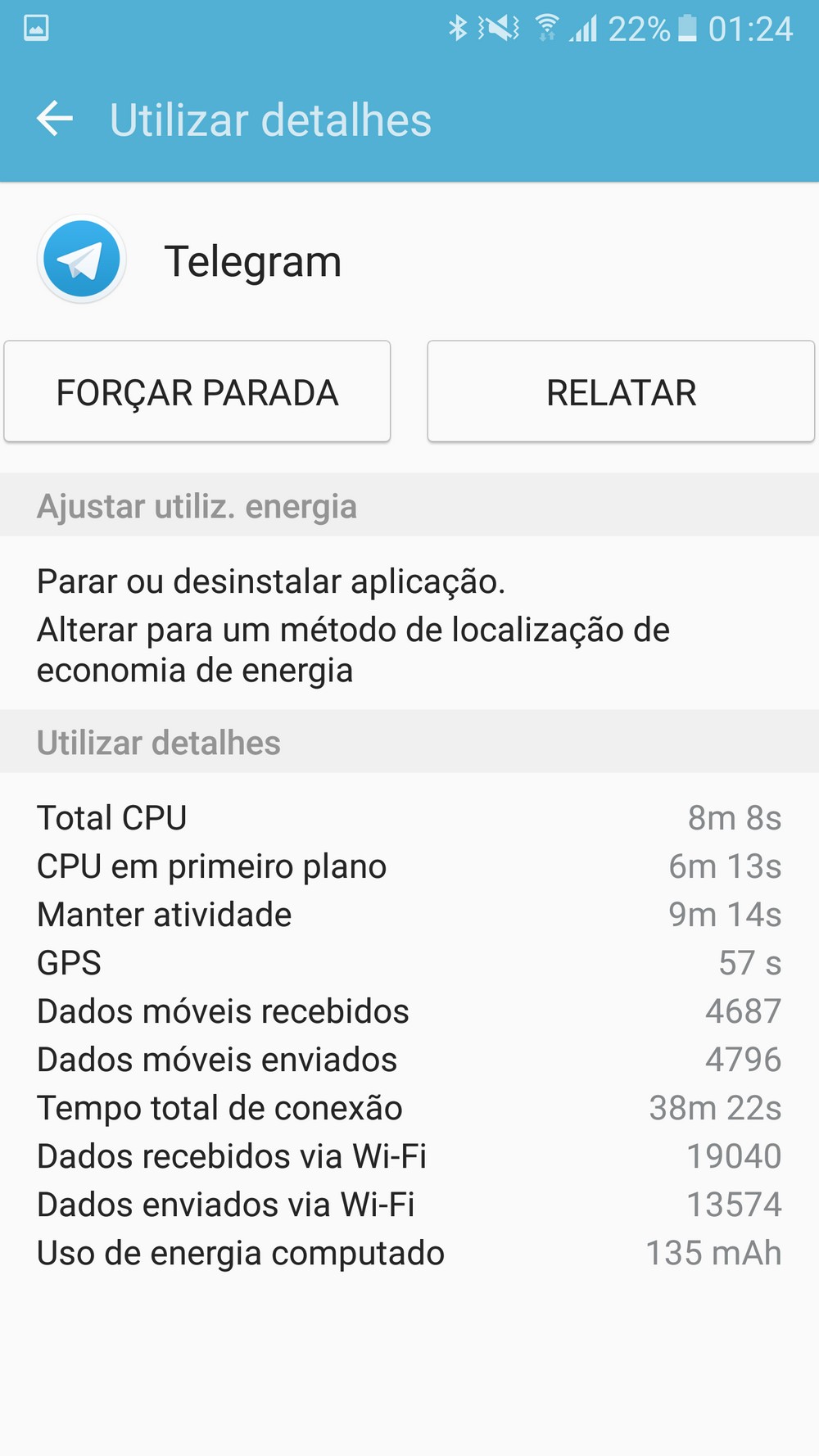819x1456 pixels.
Task: Go back from Utilizar detalhes
Action: point(55,120)
